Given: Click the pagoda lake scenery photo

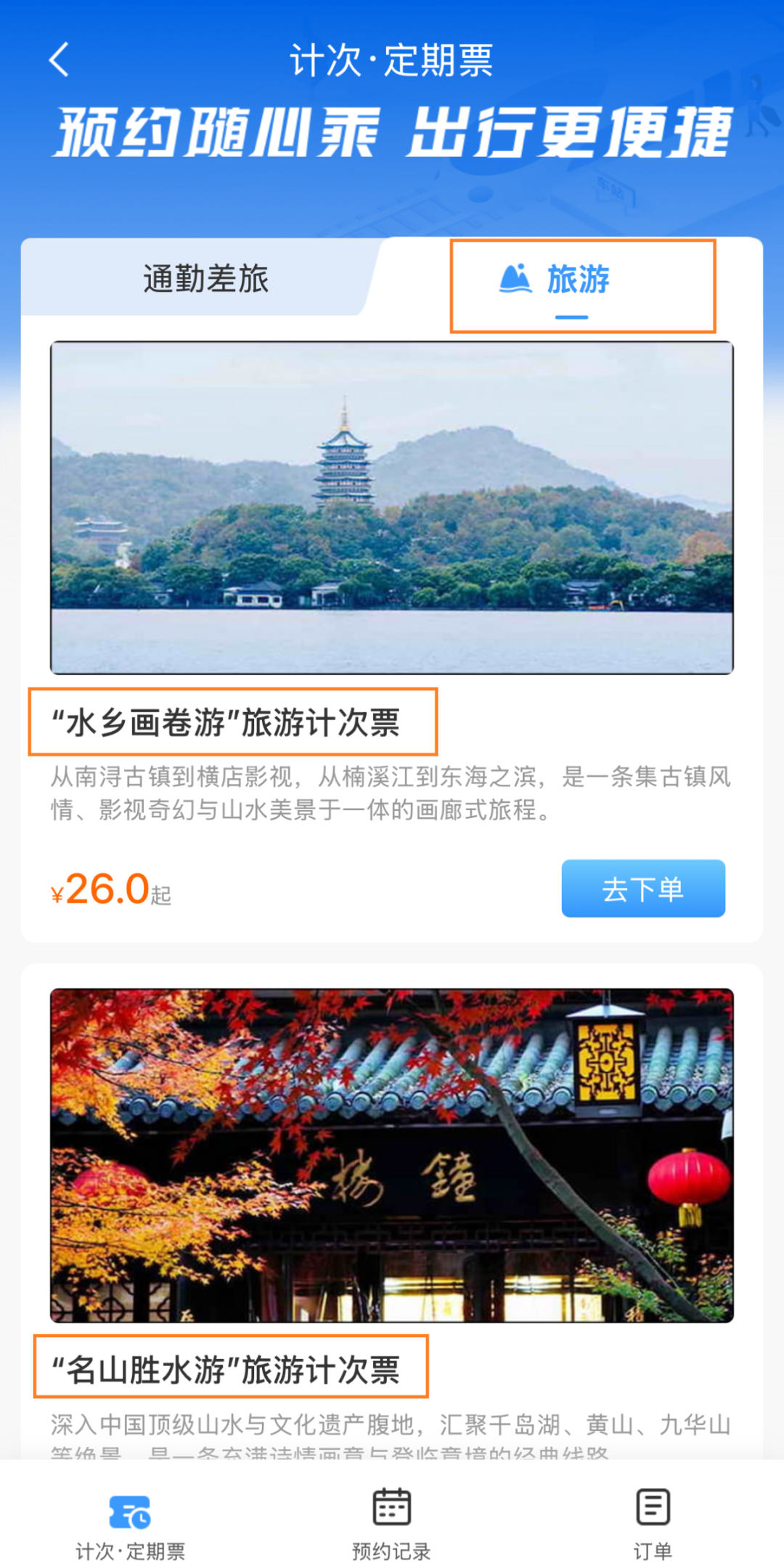Looking at the screenshot, I should pyautogui.click(x=392, y=508).
